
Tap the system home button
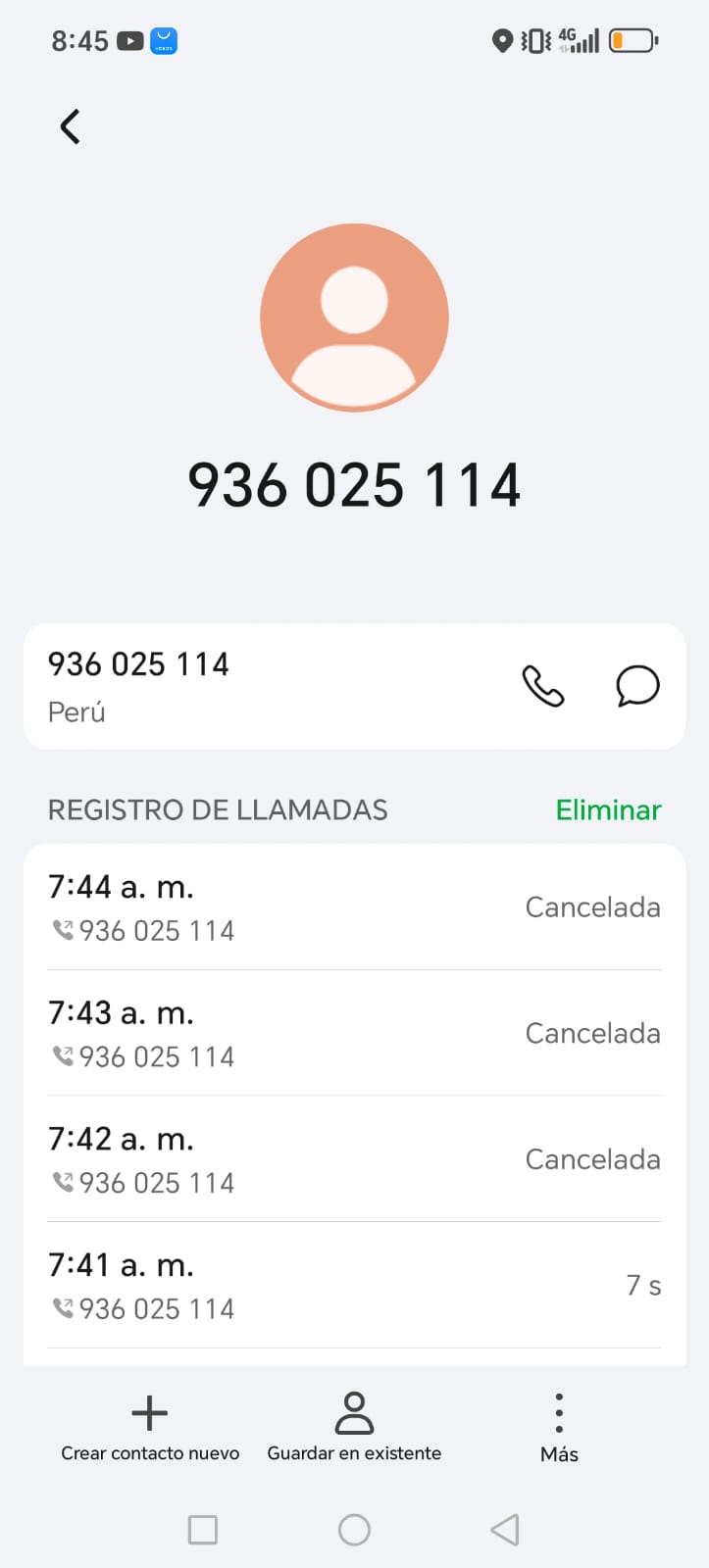354,1530
